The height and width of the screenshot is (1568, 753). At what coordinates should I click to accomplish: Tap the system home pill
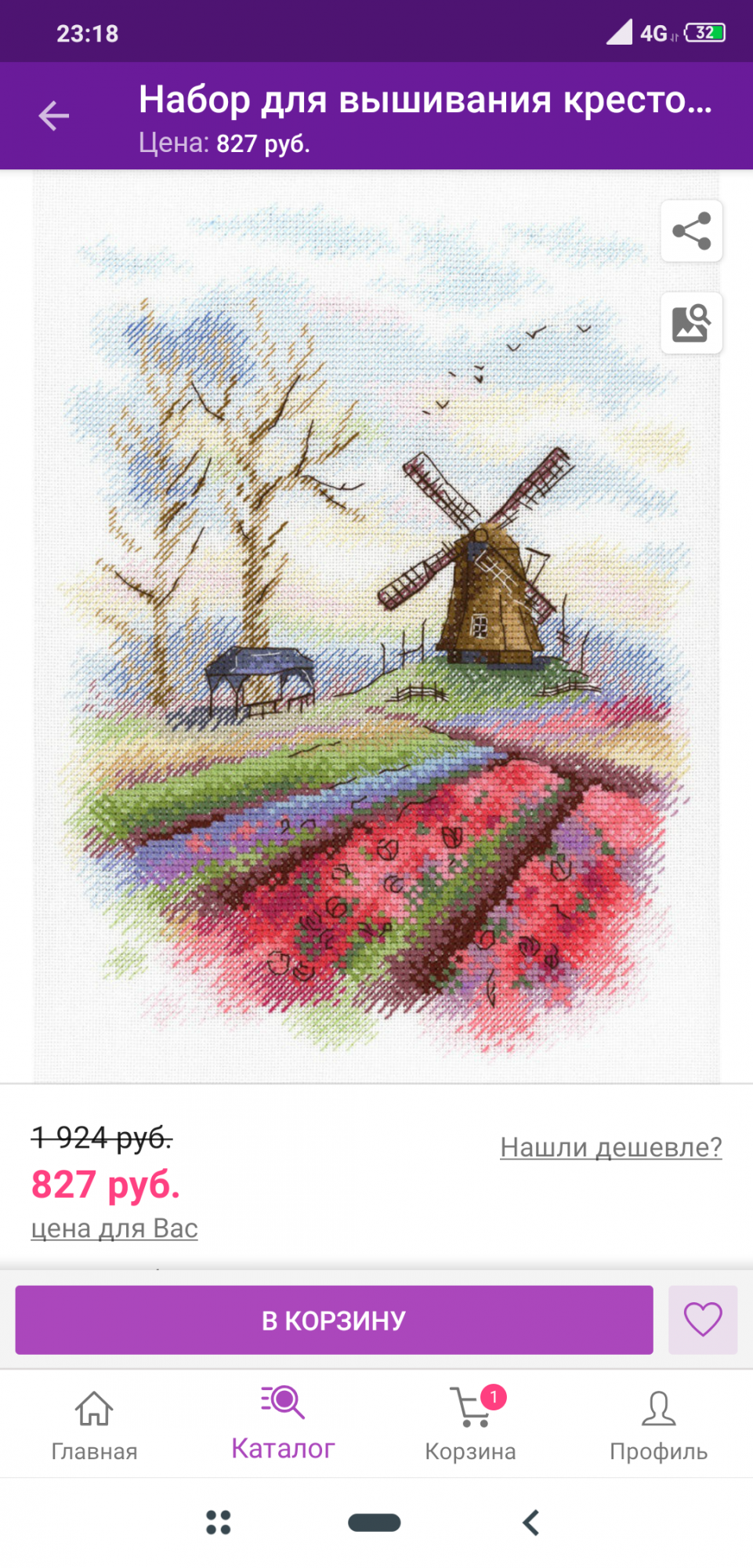click(375, 1523)
